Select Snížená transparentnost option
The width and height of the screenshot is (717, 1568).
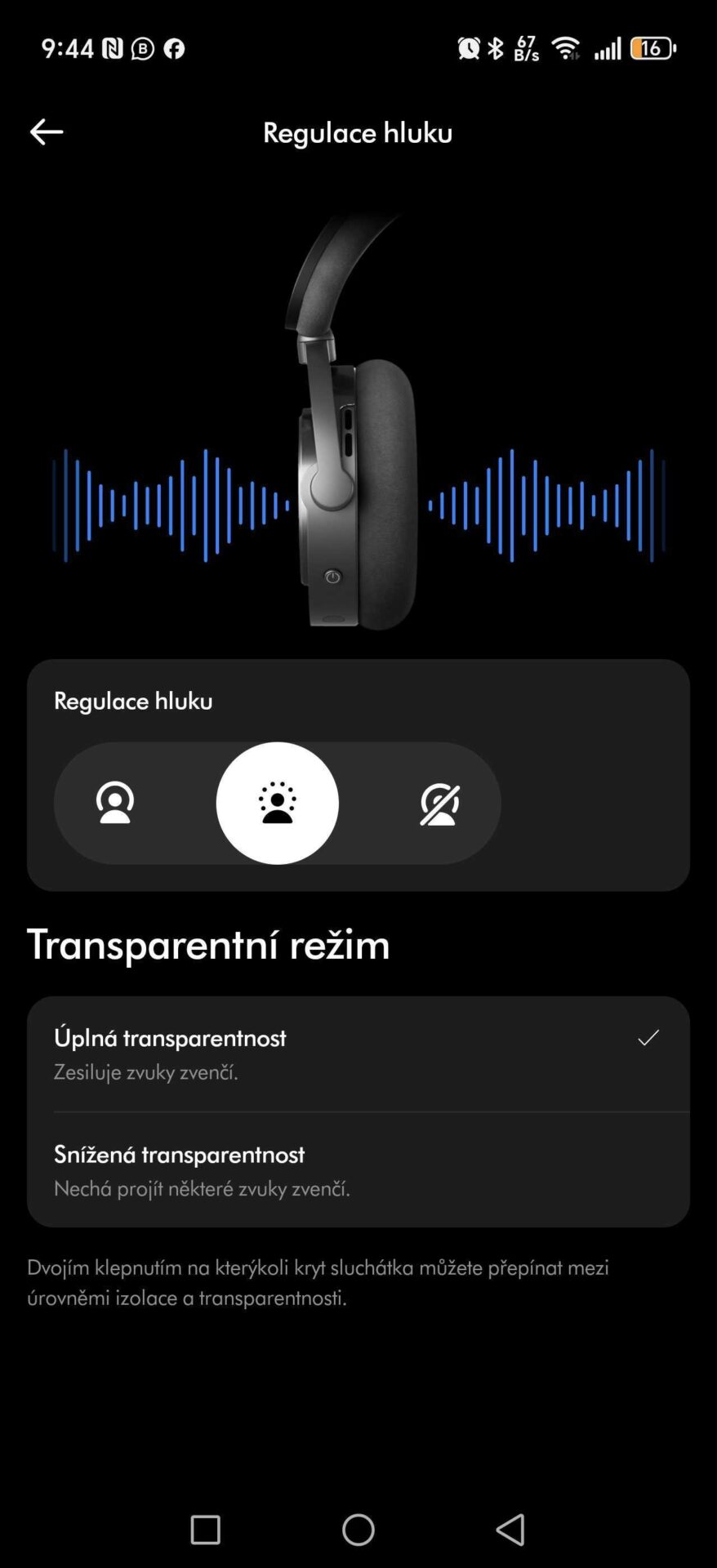coord(358,1169)
